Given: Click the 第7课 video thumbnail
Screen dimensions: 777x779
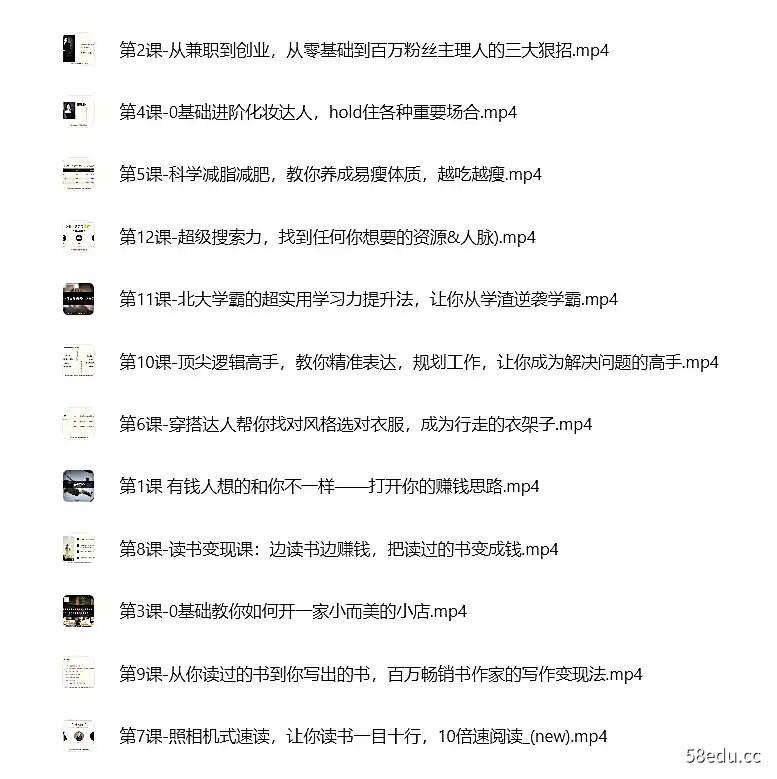Looking at the screenshot, I should coord(79,736).
